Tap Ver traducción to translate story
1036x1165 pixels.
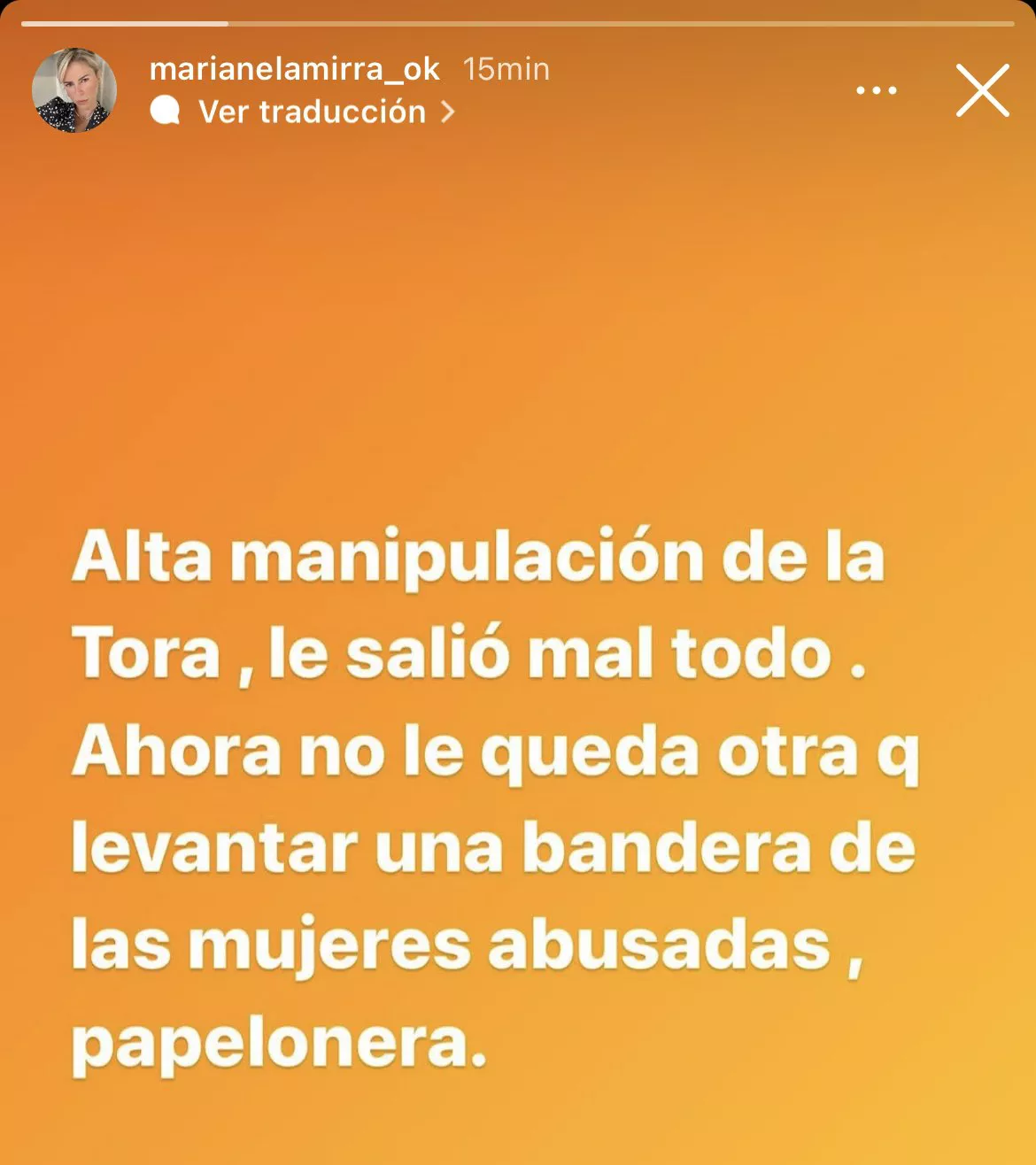[x=312, y=112]
